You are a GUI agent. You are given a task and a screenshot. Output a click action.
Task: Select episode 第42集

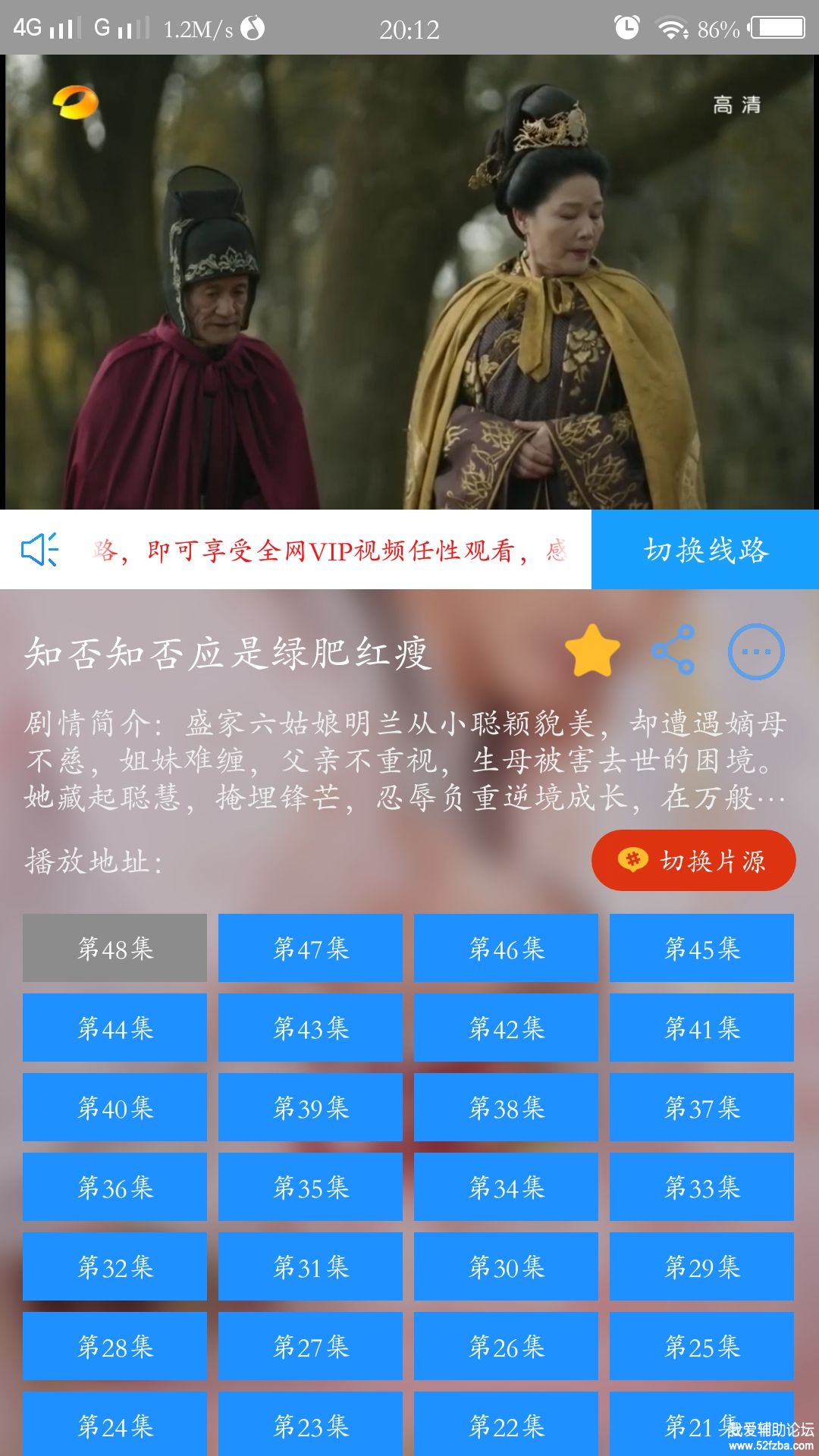click(x=506, y=1028)
